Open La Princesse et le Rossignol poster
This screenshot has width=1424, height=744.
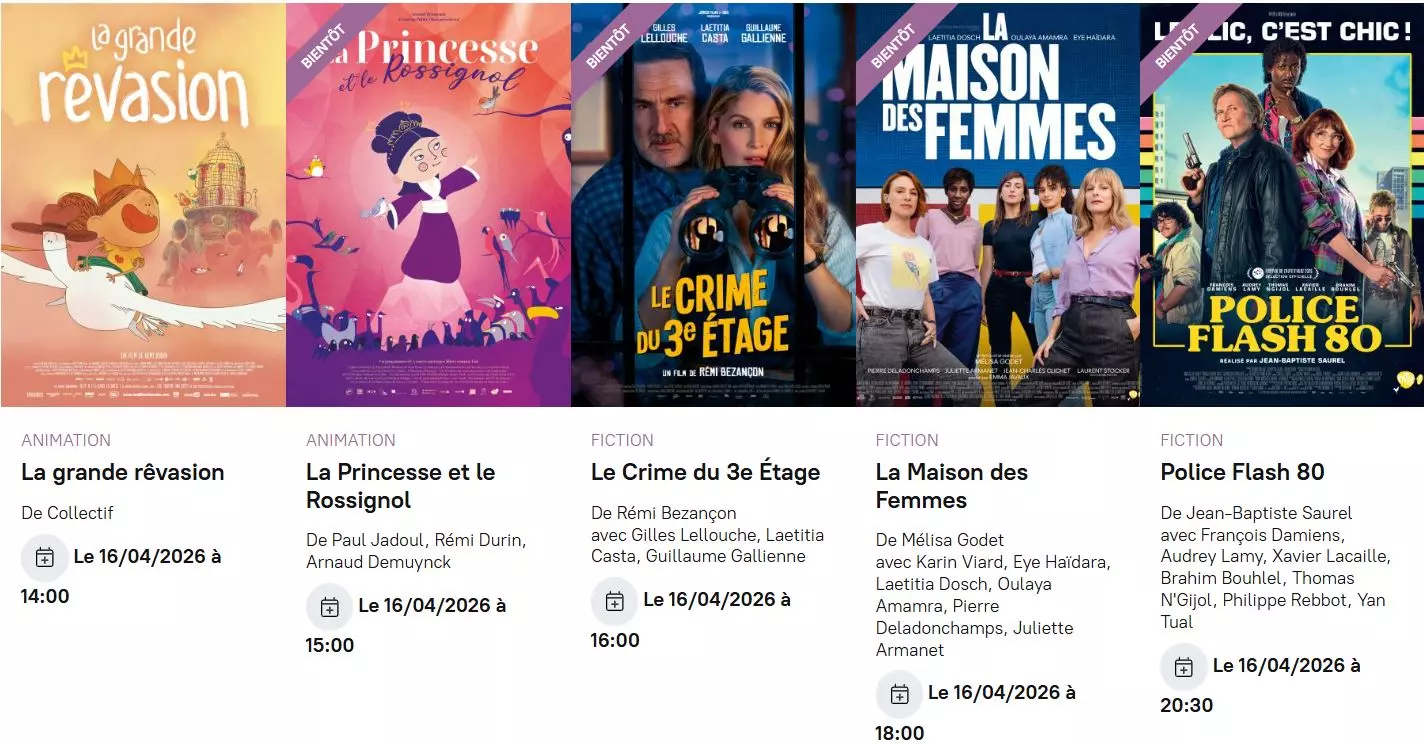click(428, 205)
